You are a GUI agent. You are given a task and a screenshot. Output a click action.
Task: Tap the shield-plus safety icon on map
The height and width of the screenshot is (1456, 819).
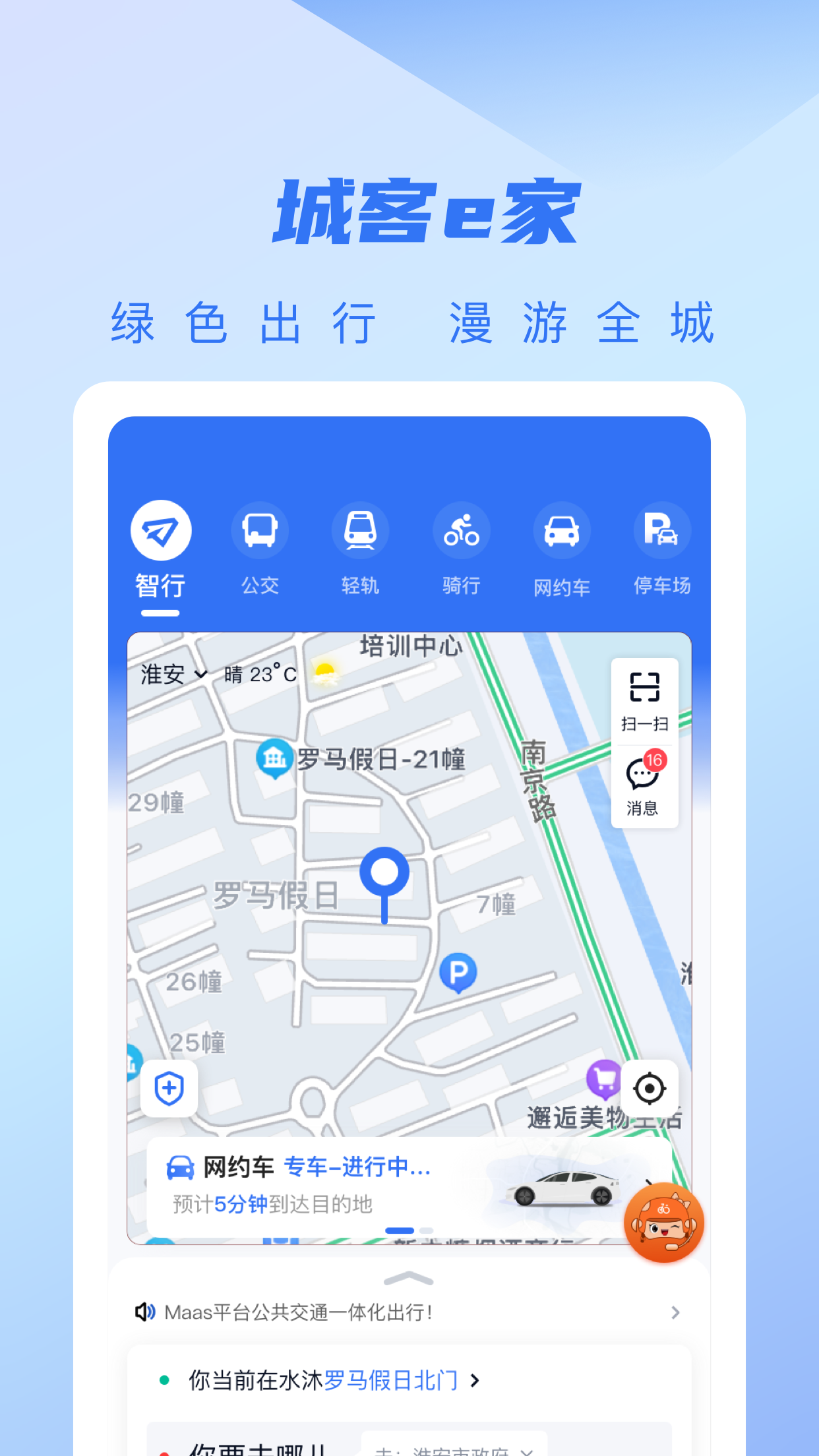[169, 1089]
